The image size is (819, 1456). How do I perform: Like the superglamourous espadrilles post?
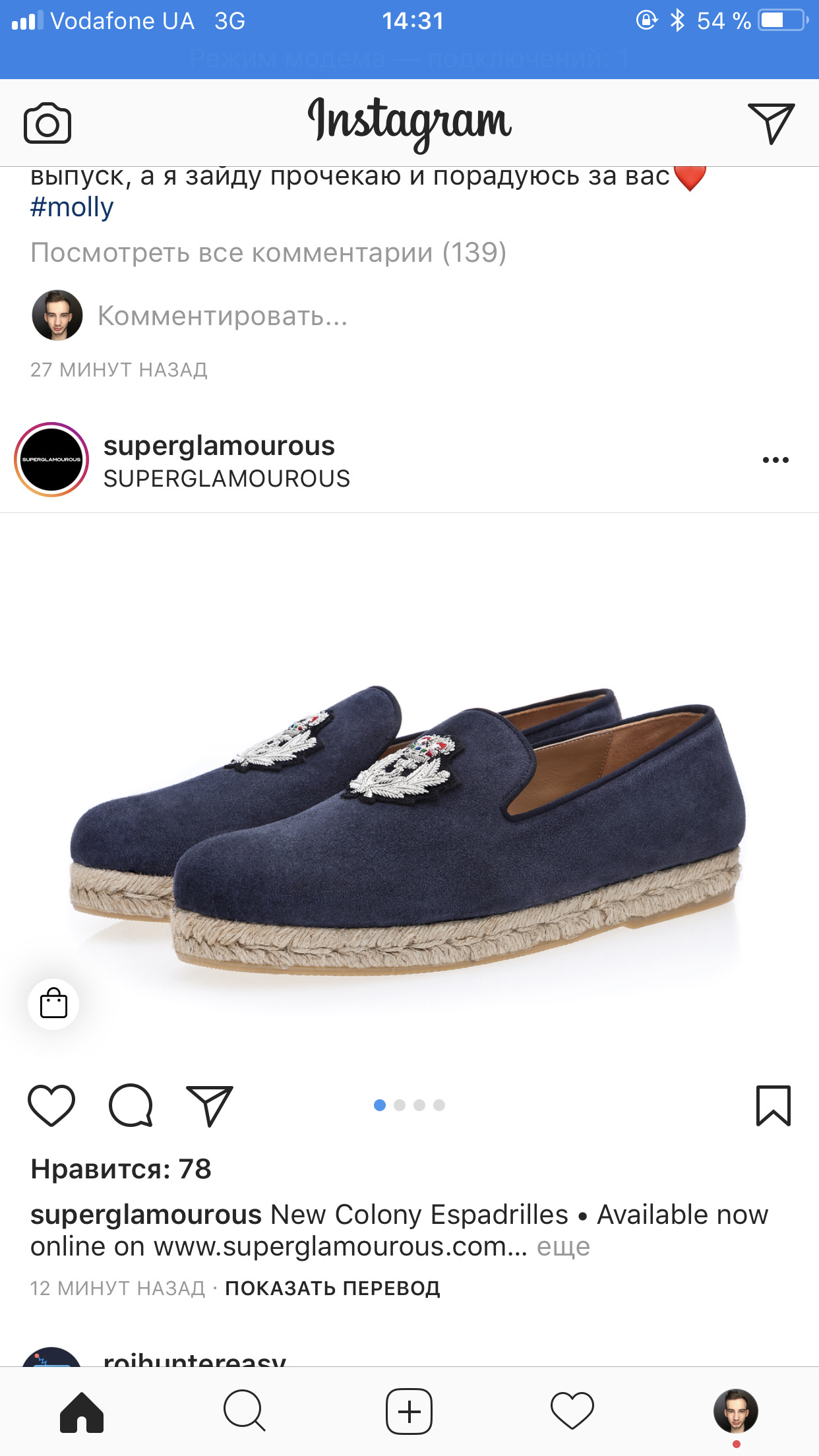pos(51,1105)
